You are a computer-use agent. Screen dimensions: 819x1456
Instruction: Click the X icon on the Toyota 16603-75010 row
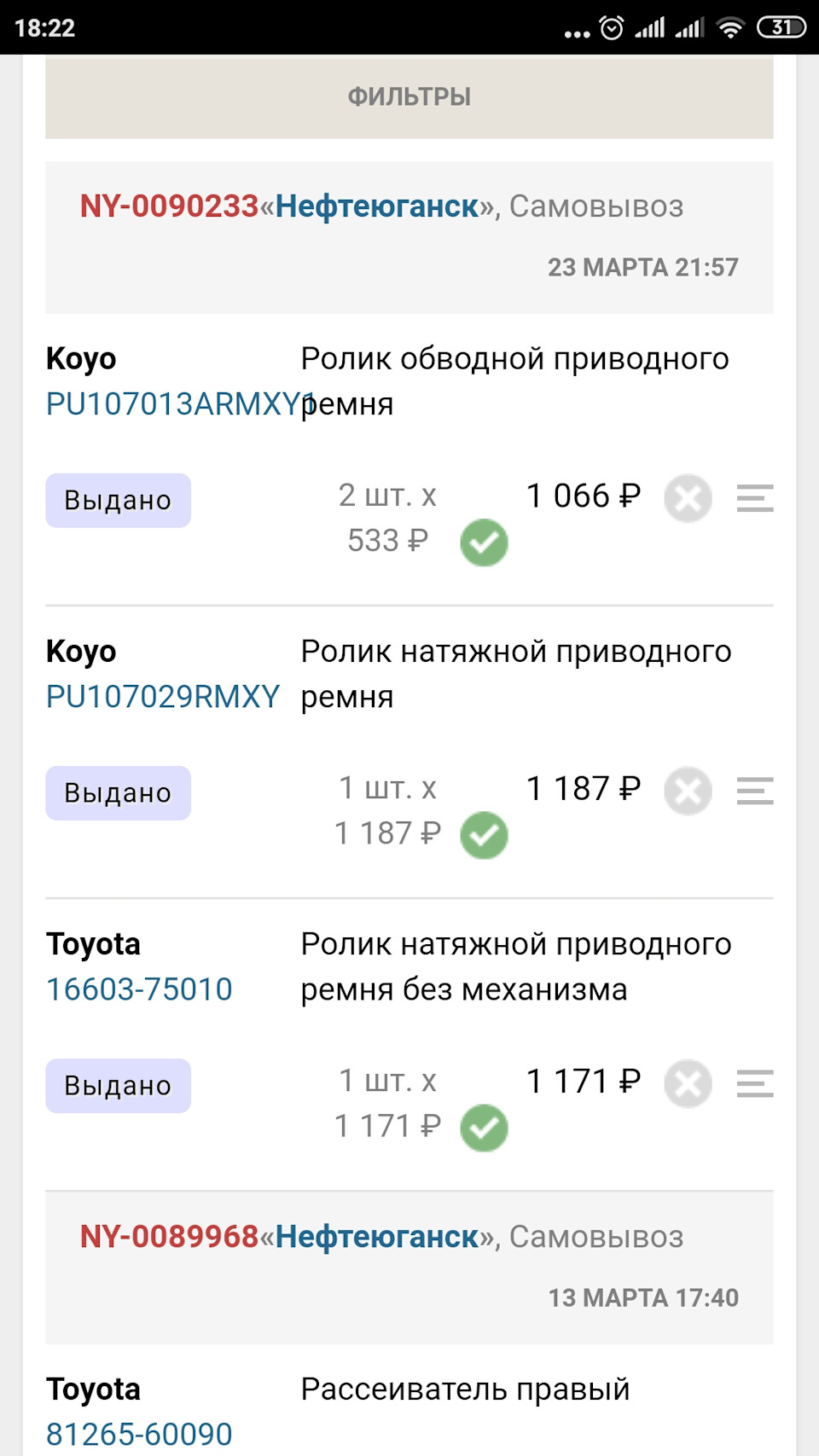tap(688, 1083)
